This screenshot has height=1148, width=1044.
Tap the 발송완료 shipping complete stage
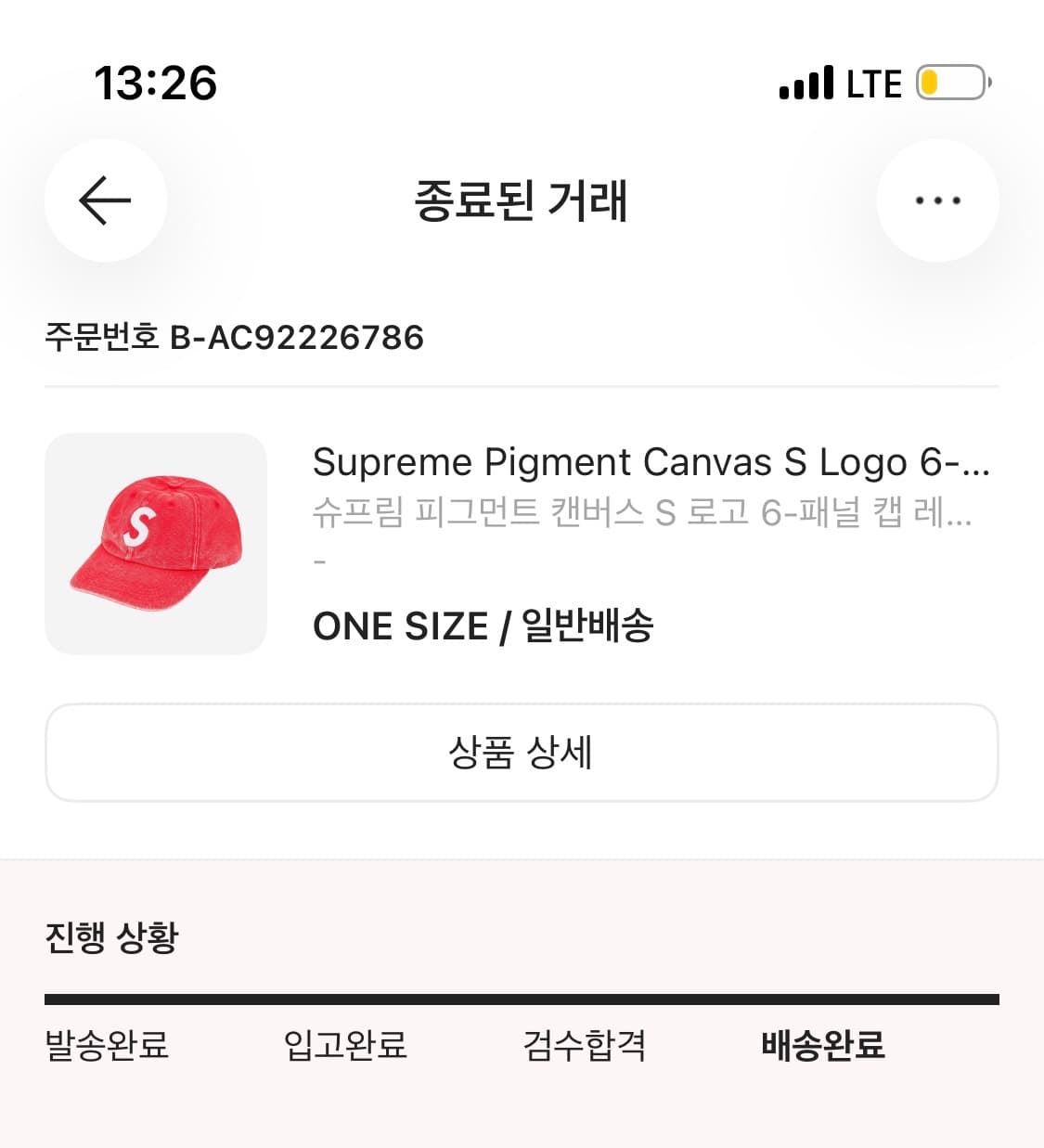(107, 1046)
